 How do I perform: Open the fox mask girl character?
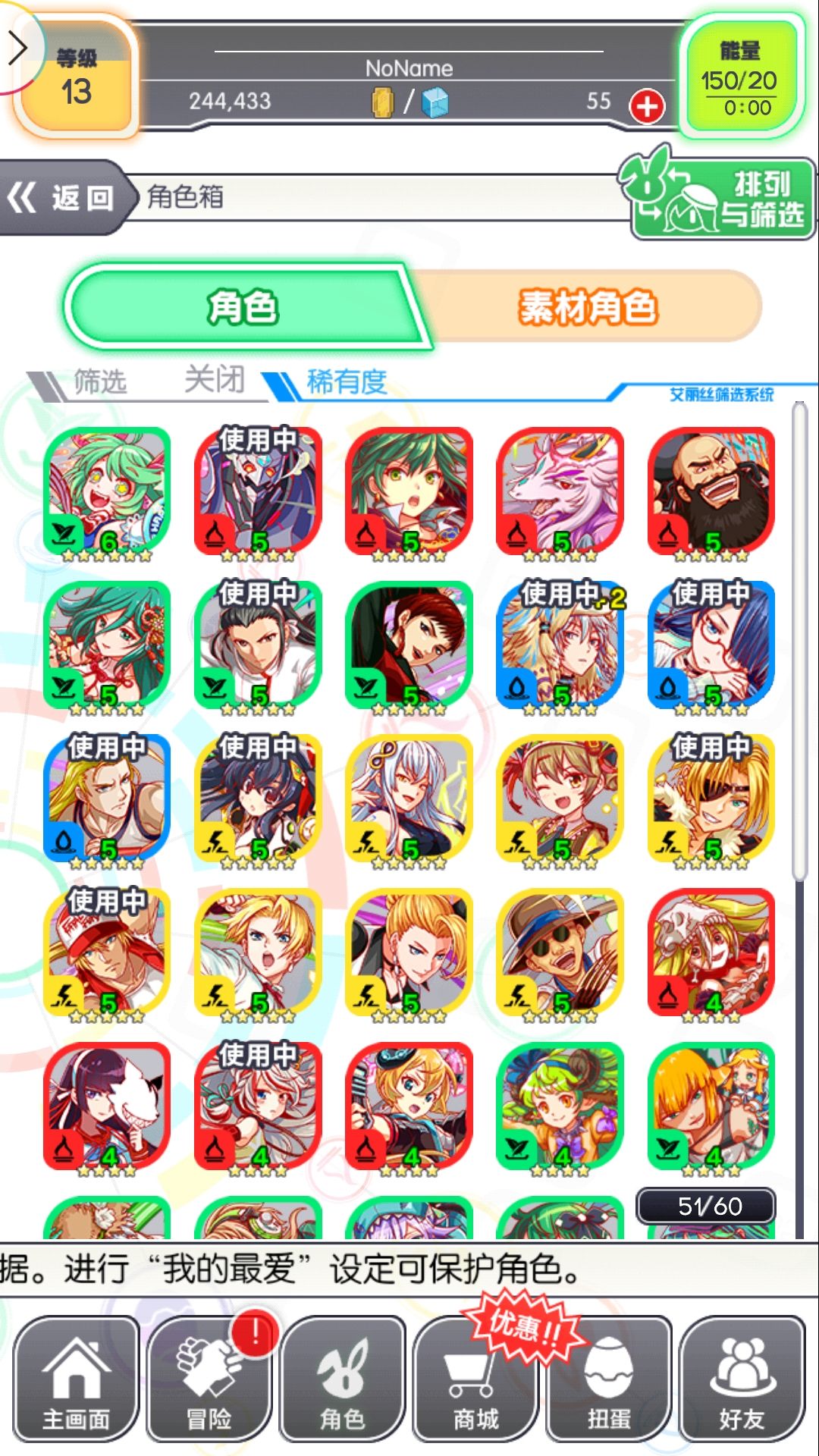coord(107,1109)
